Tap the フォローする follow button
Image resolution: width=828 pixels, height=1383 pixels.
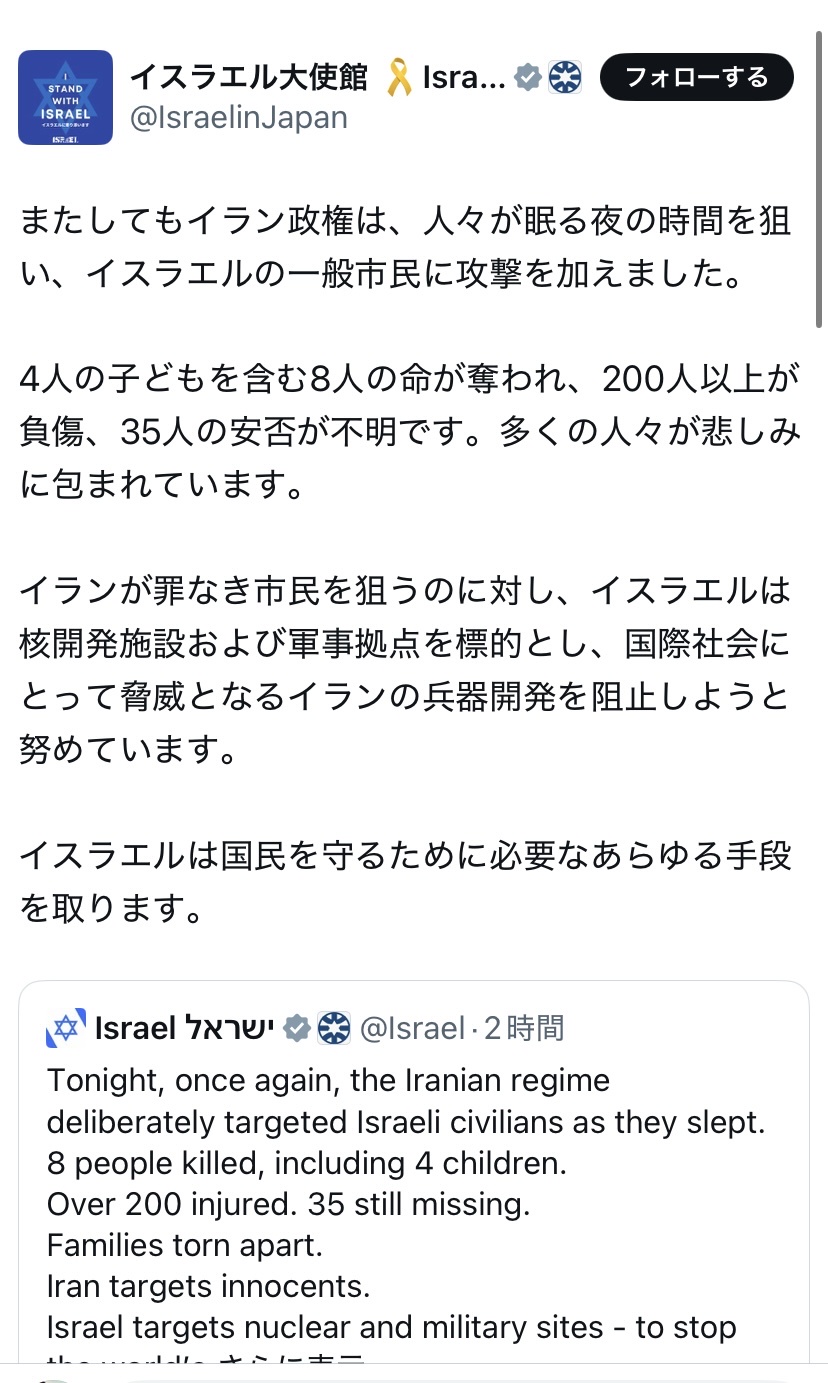(696, 77)
